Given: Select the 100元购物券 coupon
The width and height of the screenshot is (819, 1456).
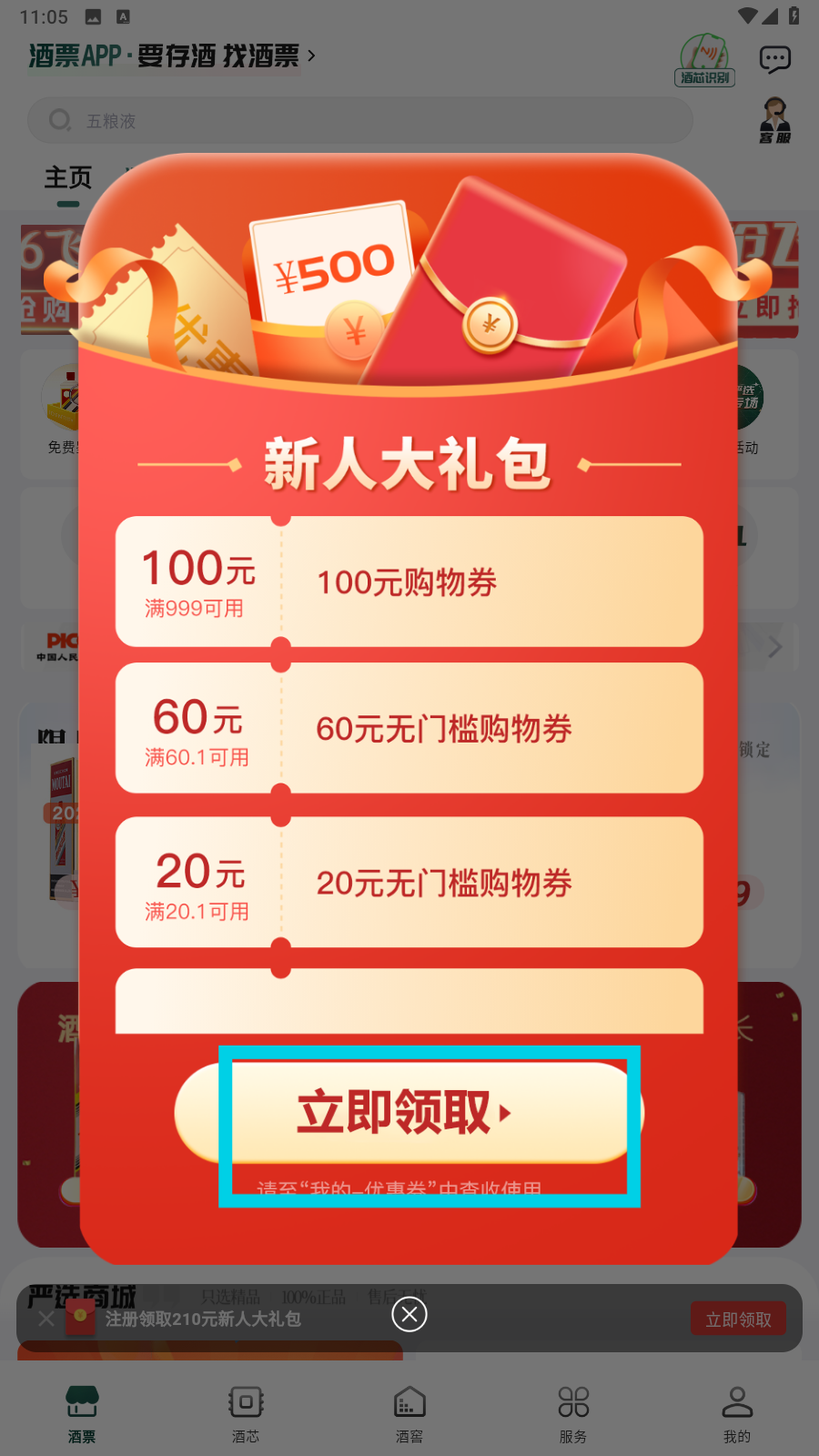Looking at the screenshot, I should click(409, 582).
